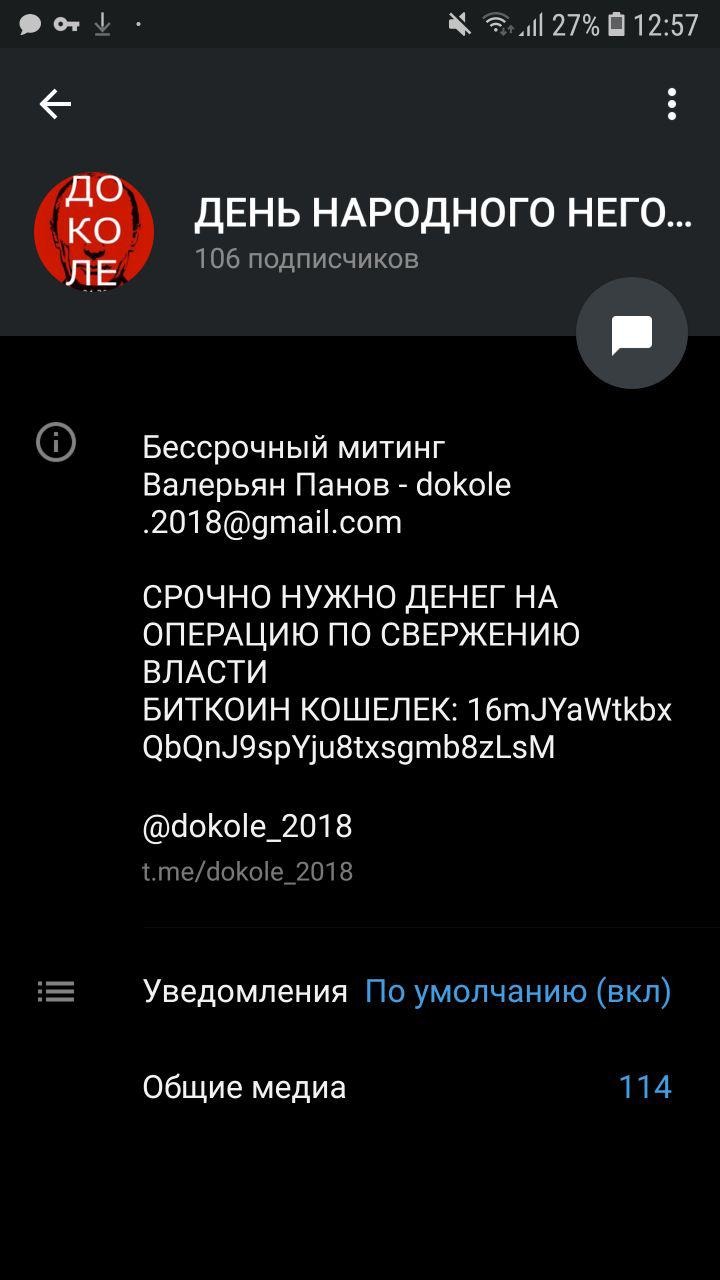Go back with the arrow icon

click(55, 104)
